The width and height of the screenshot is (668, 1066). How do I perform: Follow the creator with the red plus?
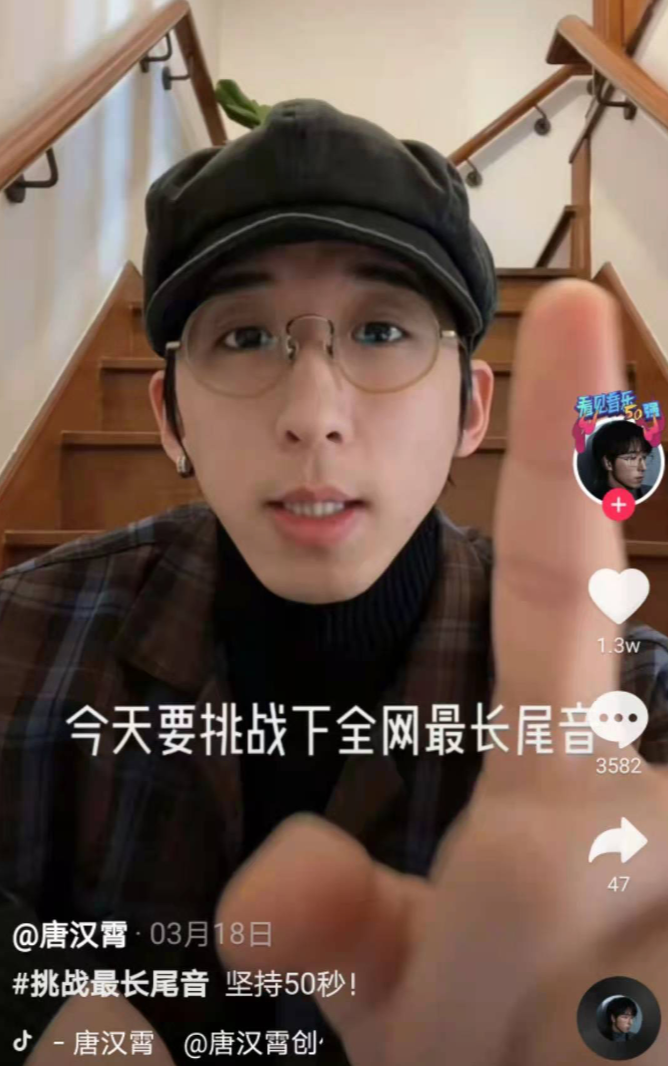tap(618, 505)
